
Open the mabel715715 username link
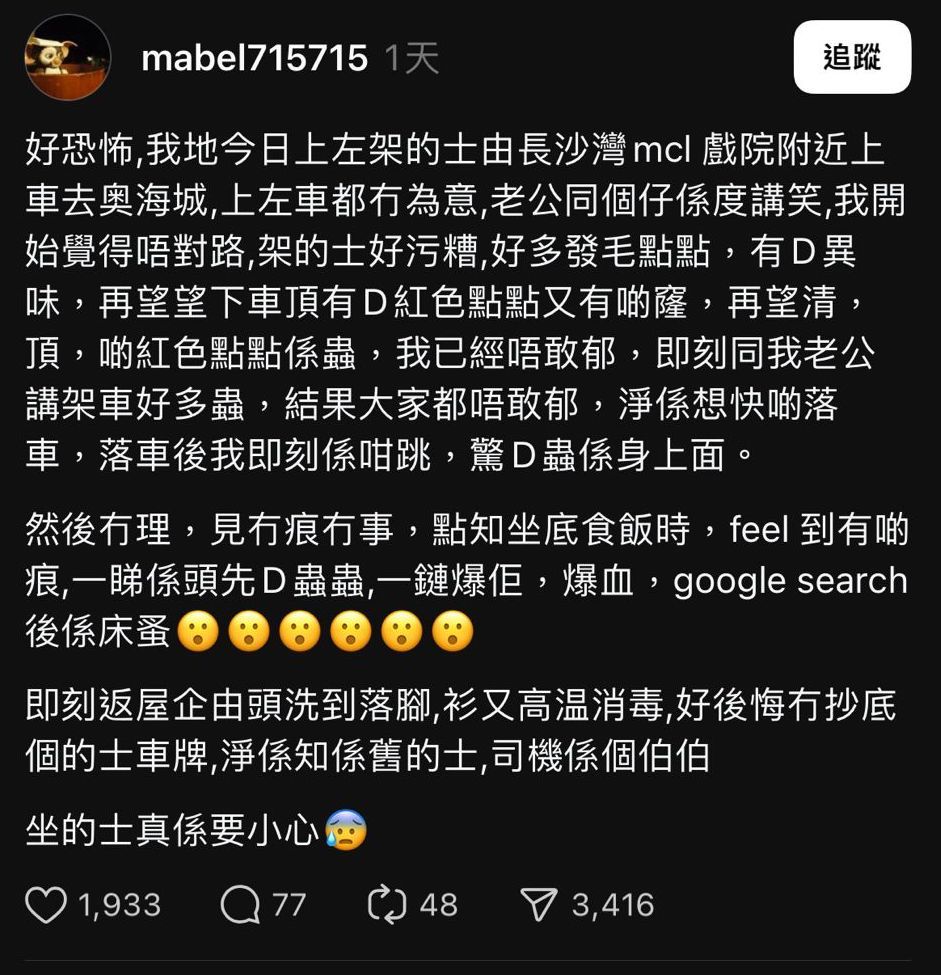pyautogui.click(x=254, y=58)
